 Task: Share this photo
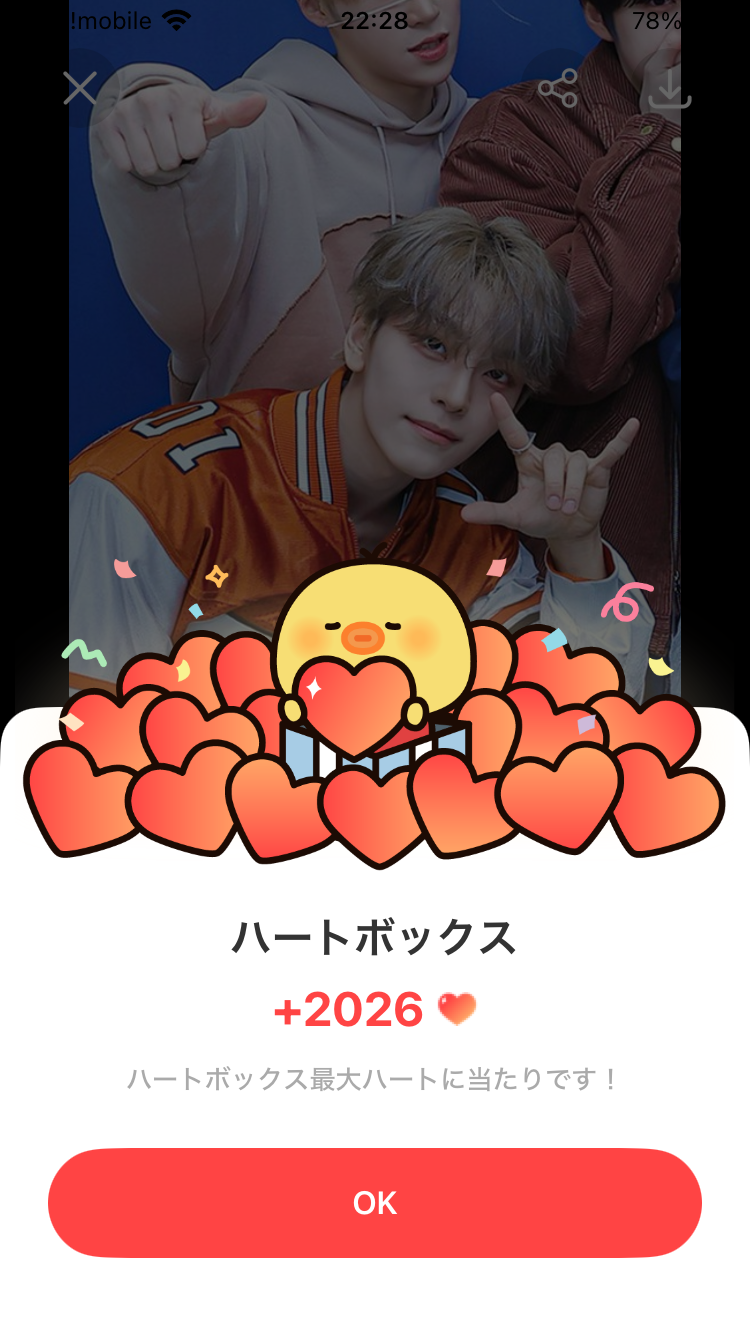(558, 88)
